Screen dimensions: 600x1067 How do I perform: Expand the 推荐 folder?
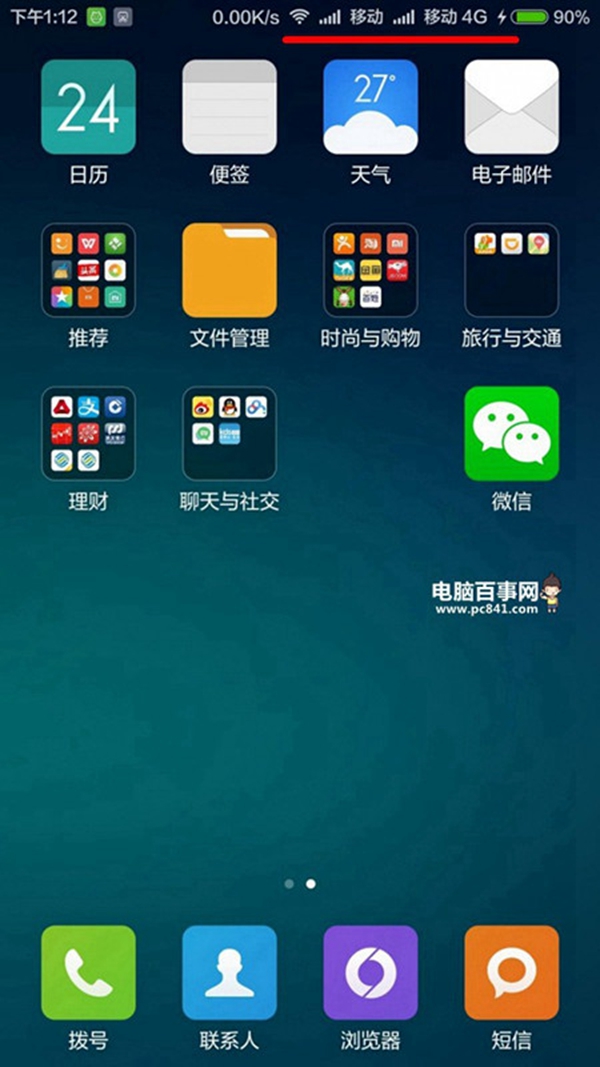pos(88,270)
